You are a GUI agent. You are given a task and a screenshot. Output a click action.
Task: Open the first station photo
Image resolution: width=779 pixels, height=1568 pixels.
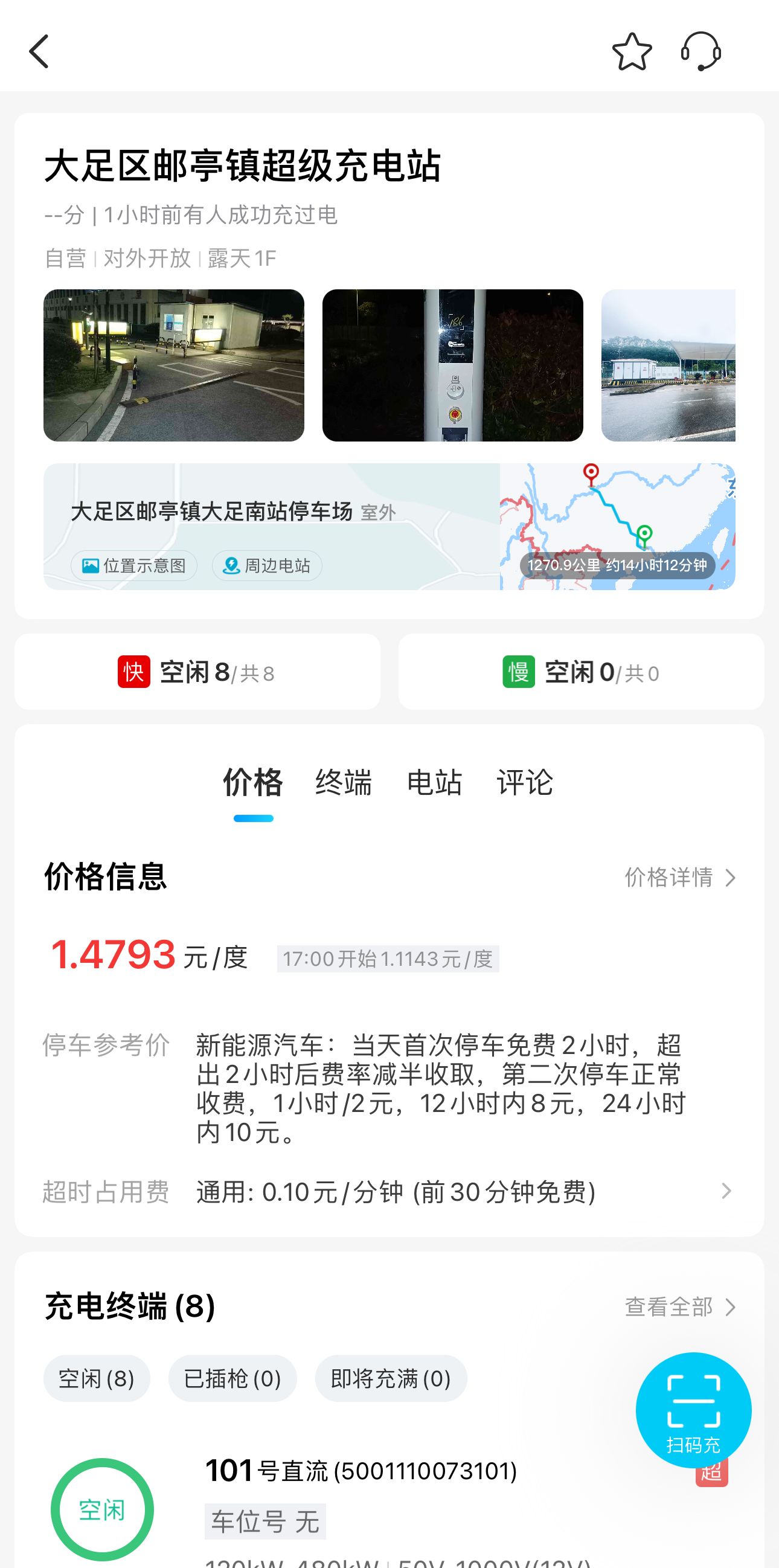173,365
